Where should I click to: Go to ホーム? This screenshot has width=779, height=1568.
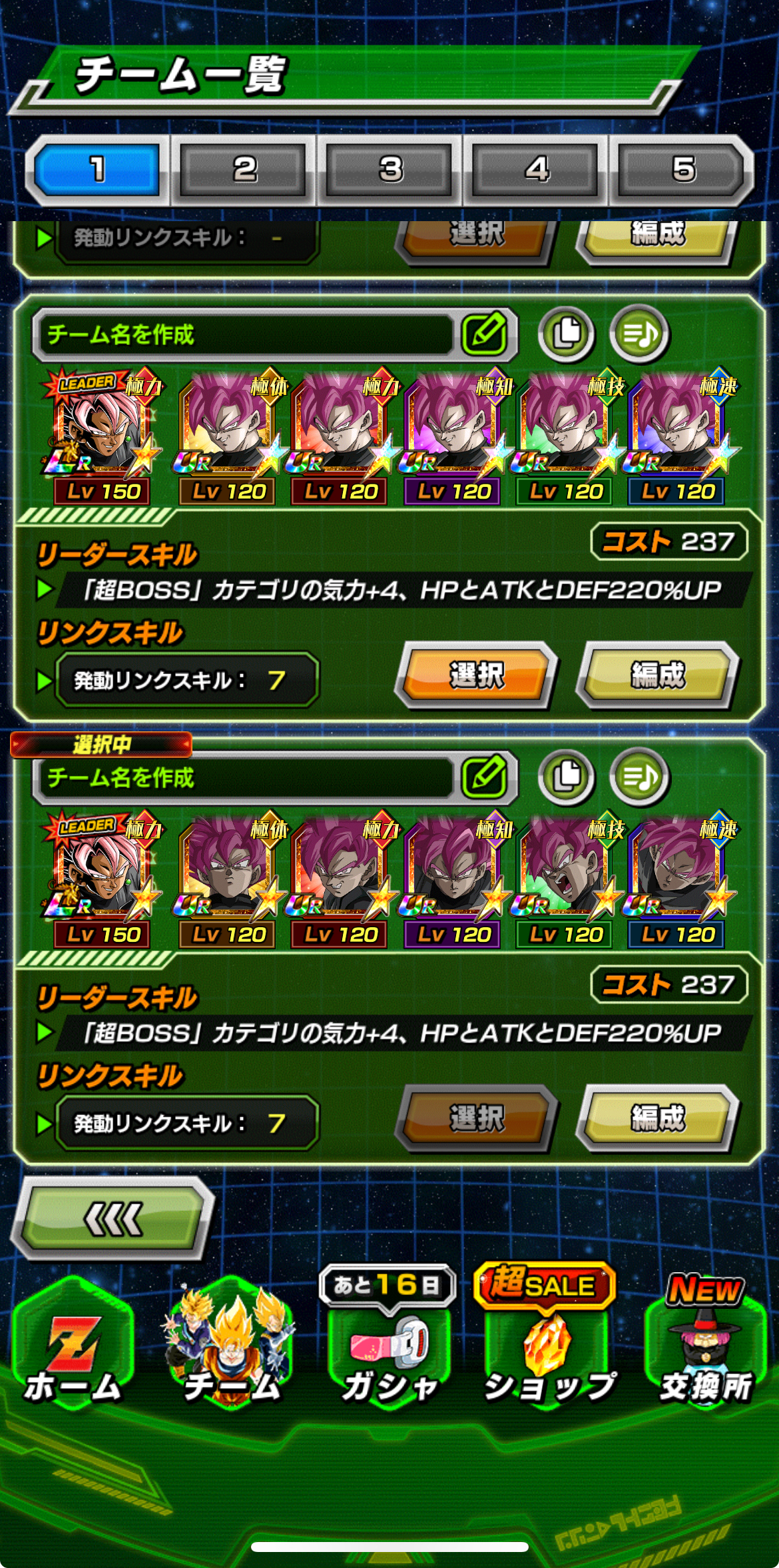click(73, 1344)
